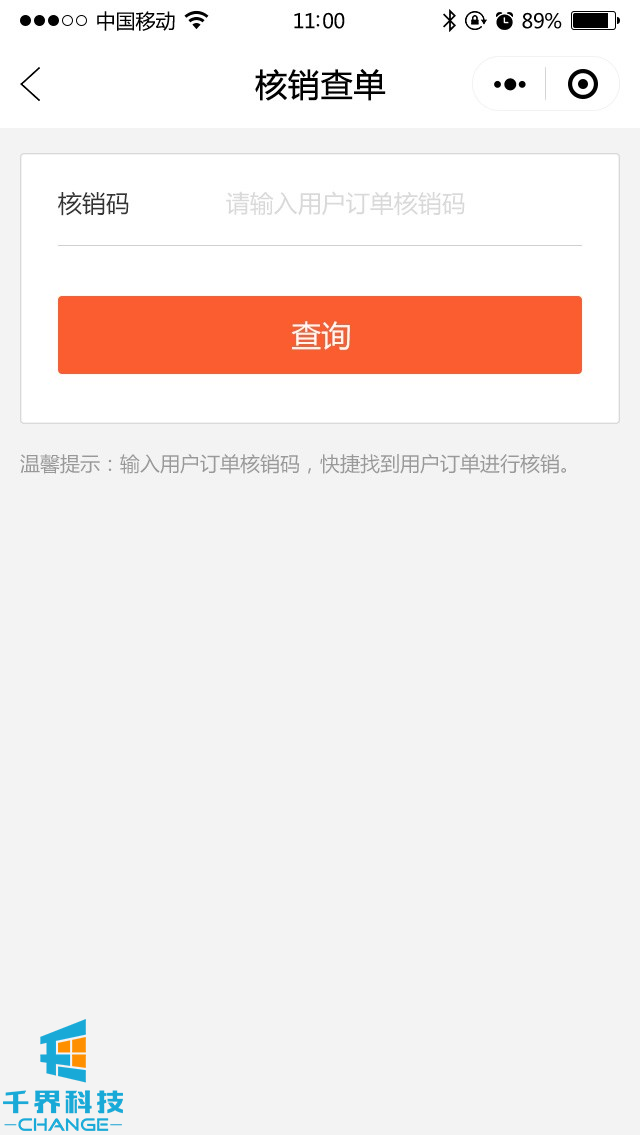Go back using the arrow icon
Image resolution: width=640 pixels, height=1135 pixels.
point(31,85)
